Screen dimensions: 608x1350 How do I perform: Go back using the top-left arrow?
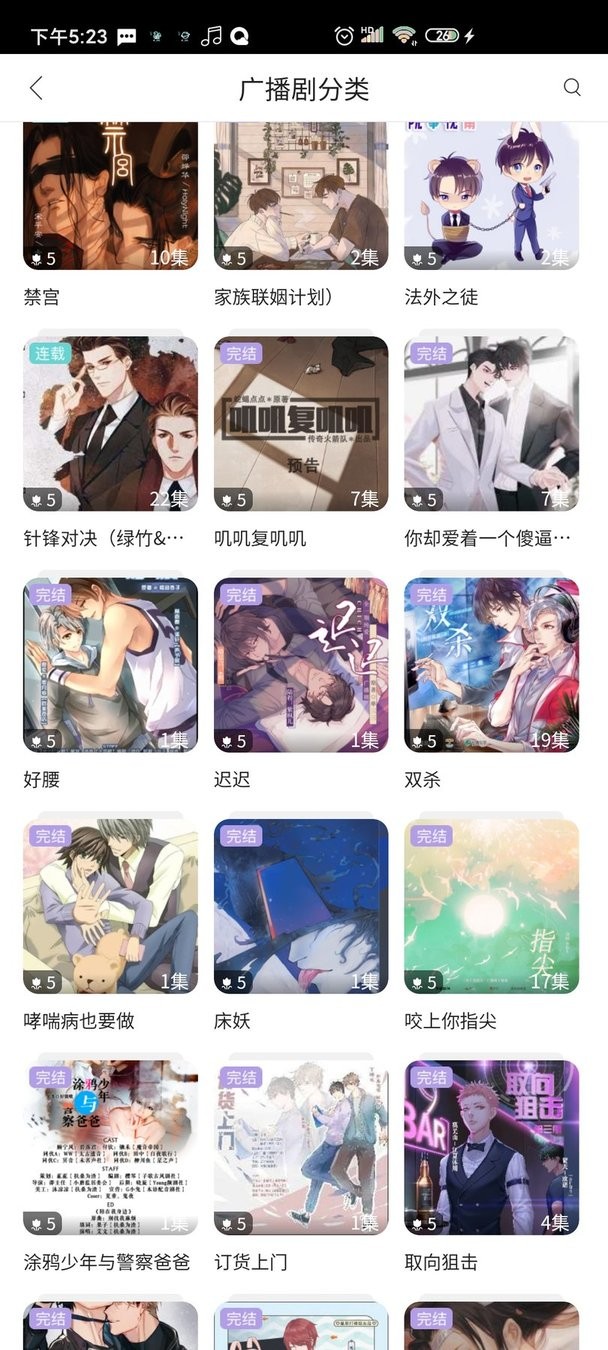(36, 88)
